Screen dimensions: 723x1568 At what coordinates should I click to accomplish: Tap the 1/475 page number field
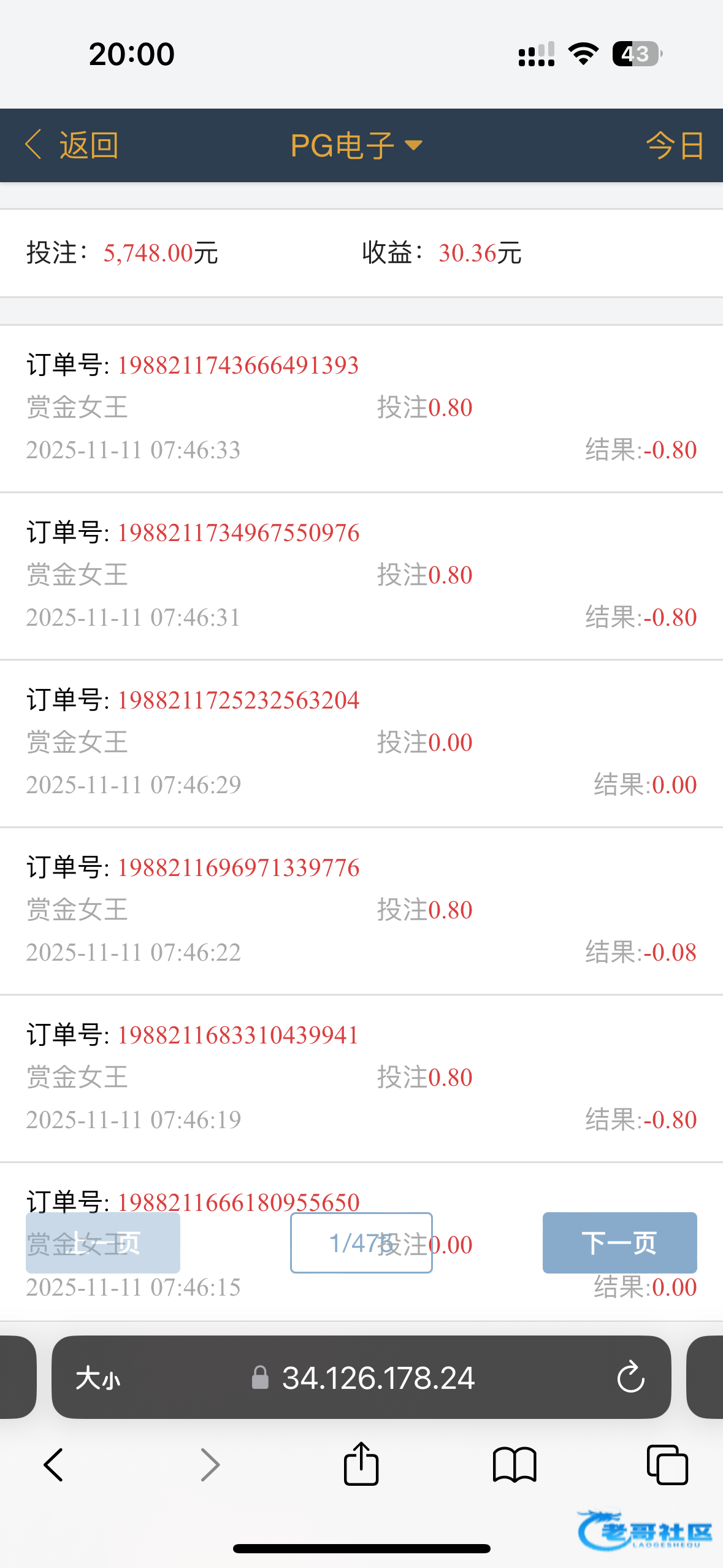click(x=361, y=1242)
